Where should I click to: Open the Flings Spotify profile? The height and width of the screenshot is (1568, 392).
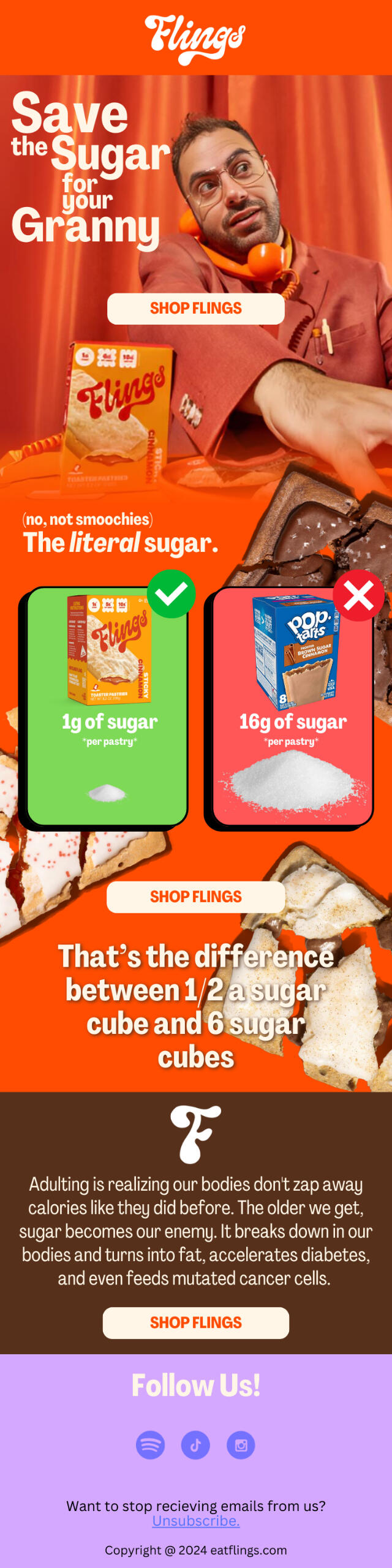(x=150, y=1445)
